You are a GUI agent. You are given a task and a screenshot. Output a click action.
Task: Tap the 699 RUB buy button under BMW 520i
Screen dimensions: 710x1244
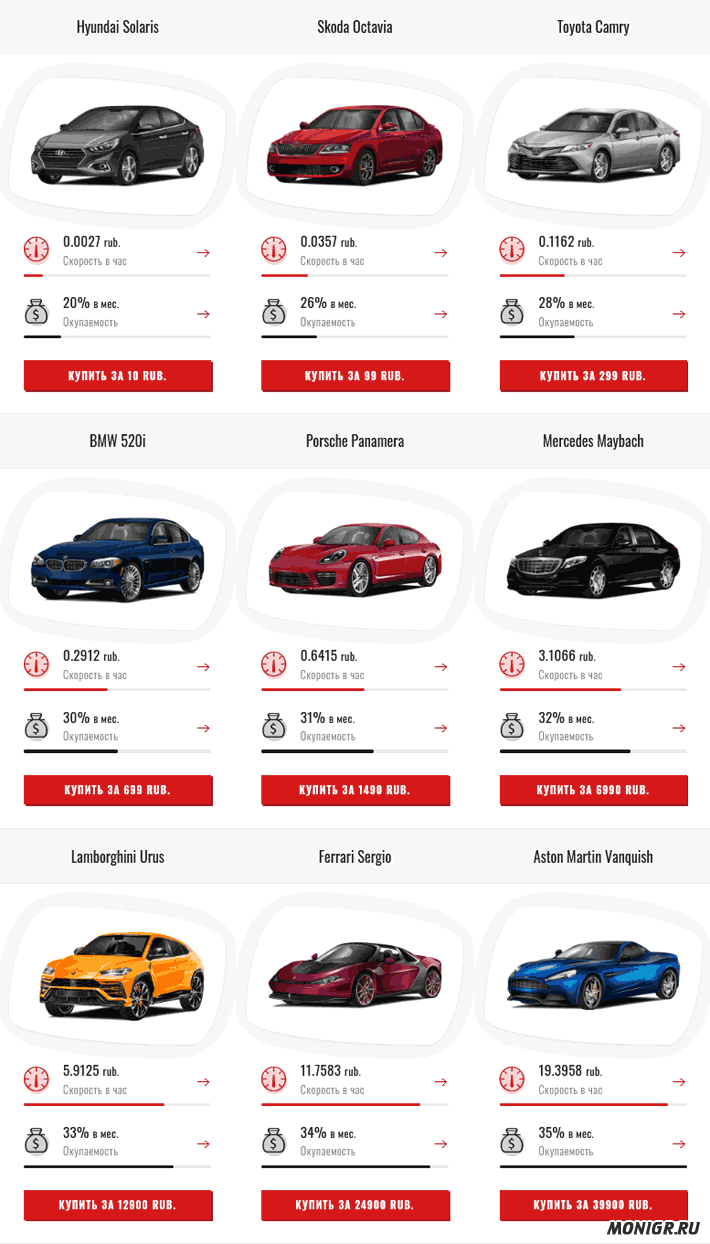(117, 790)
